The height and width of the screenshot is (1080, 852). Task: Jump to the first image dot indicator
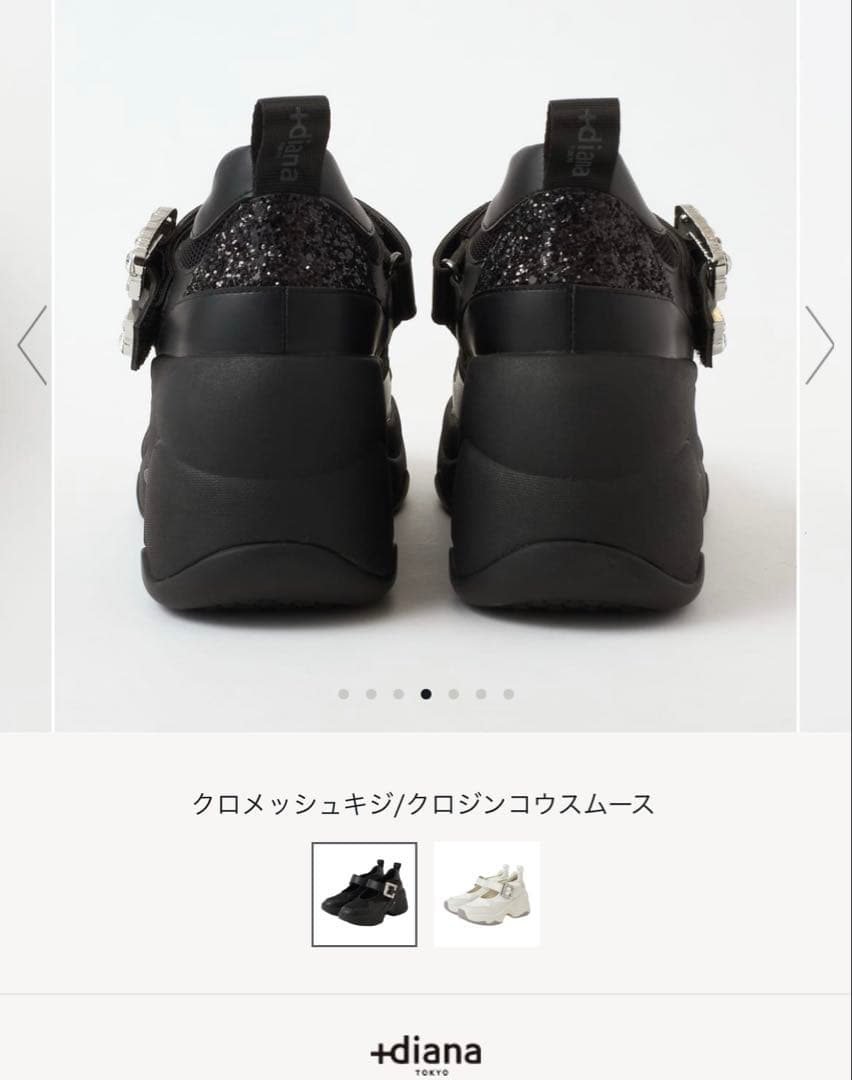(x=344, y=694)
